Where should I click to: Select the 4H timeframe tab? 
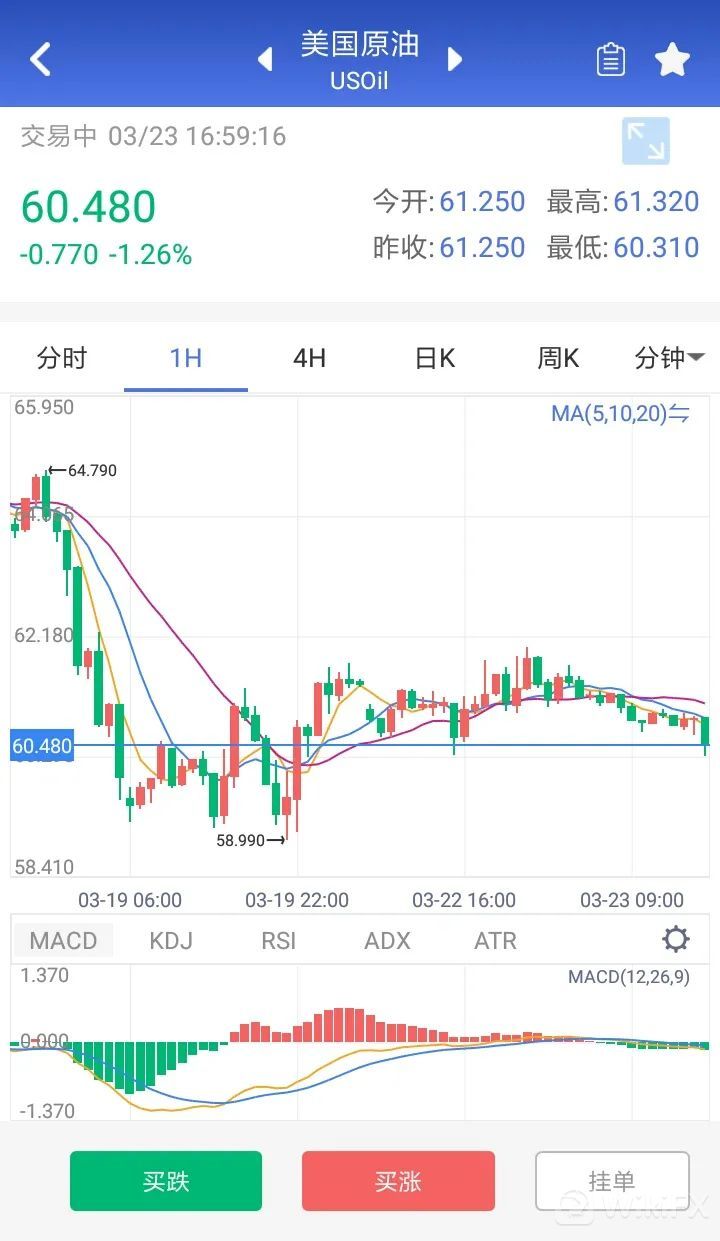point(309,358)
